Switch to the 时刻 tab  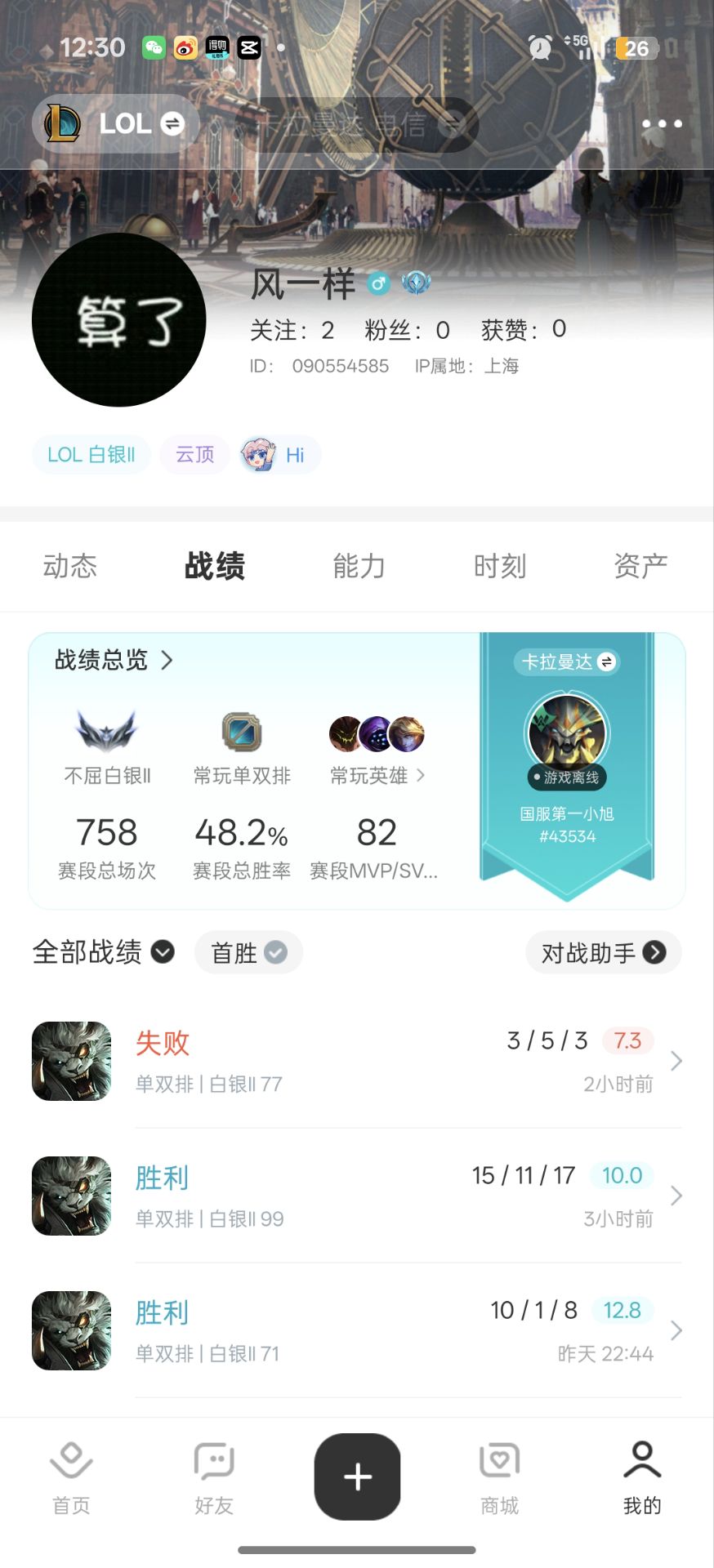click(500, 566)
